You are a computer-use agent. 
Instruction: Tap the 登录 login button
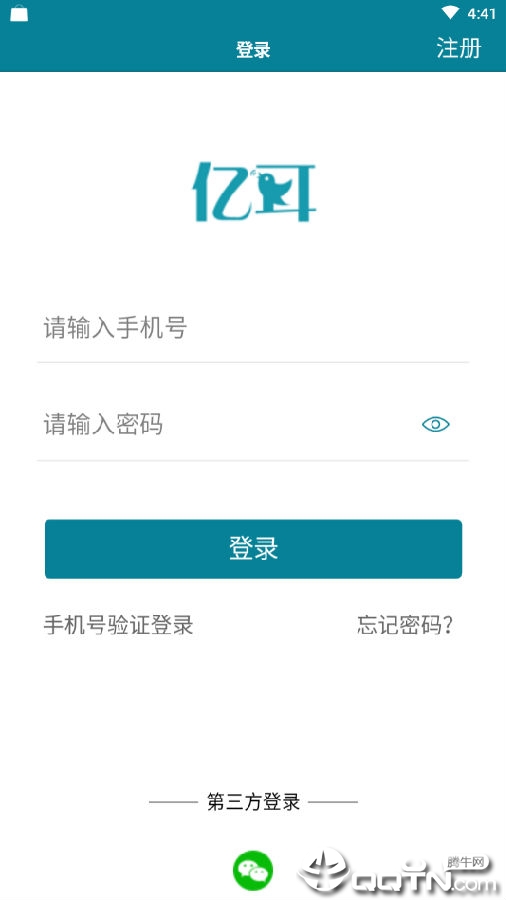pyautogui.click(x=253, y=549)
